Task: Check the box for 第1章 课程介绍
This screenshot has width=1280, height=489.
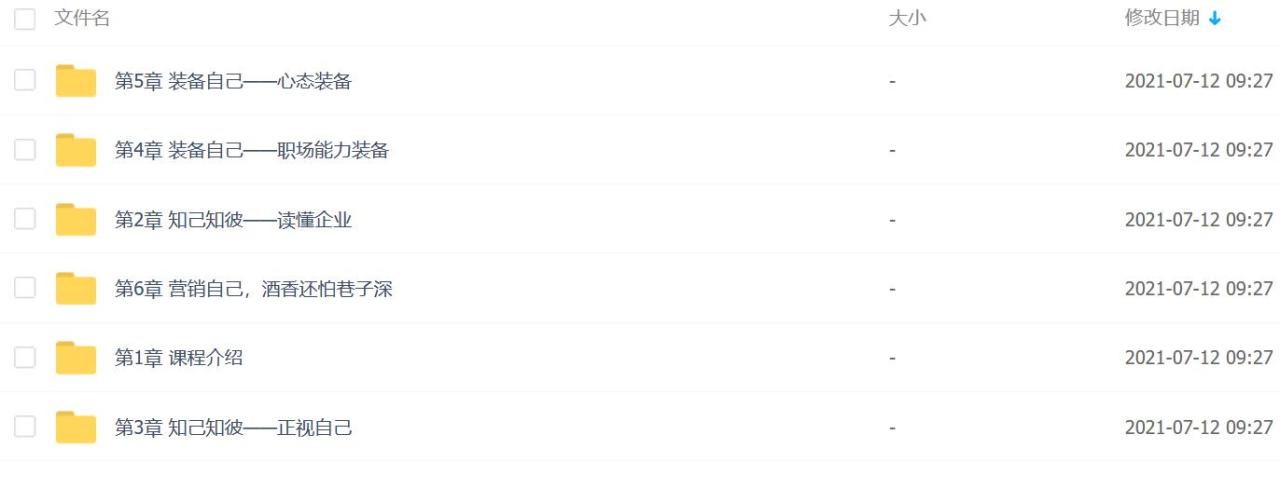Action: pos(25,359)
